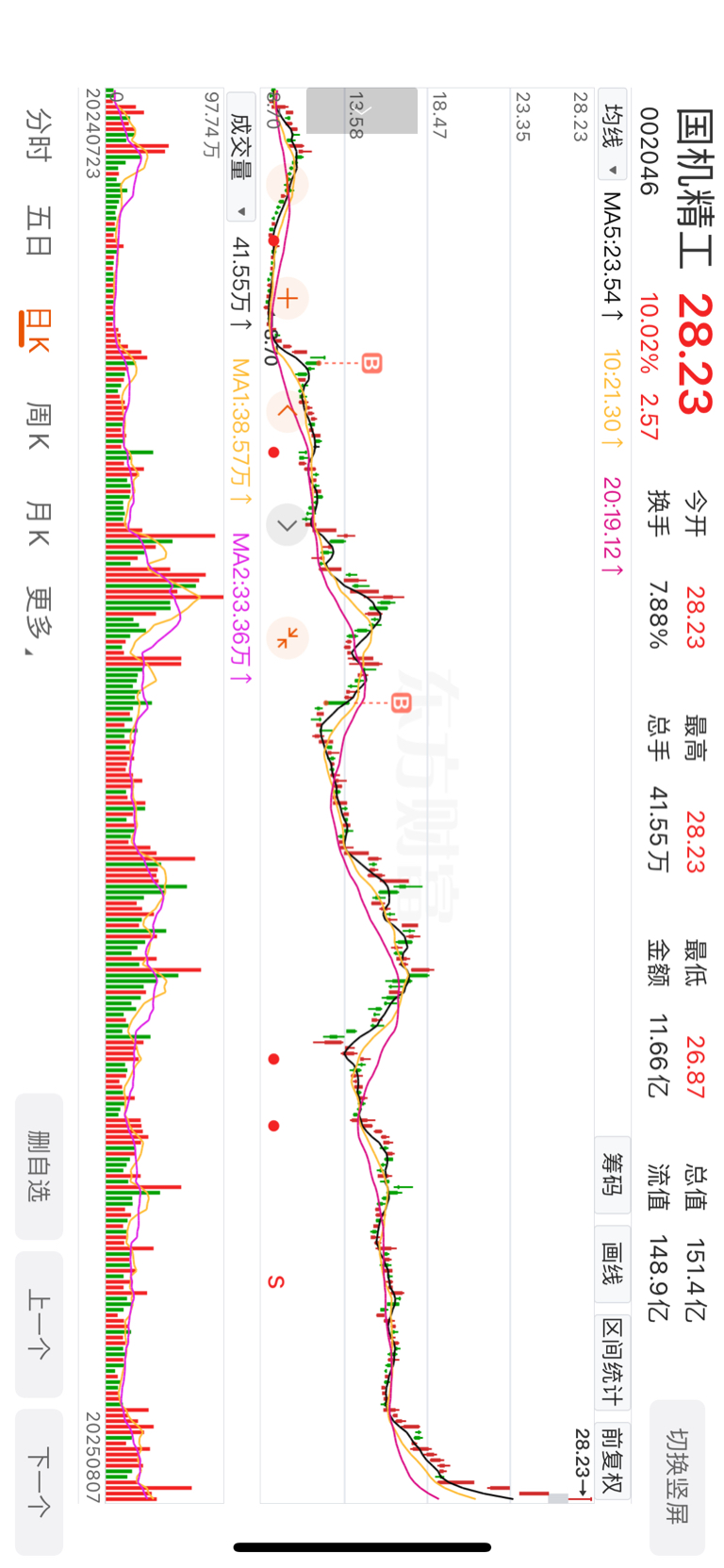
Task: Tap the orange shrink arrows icon
Action: (x=288, y=637)
